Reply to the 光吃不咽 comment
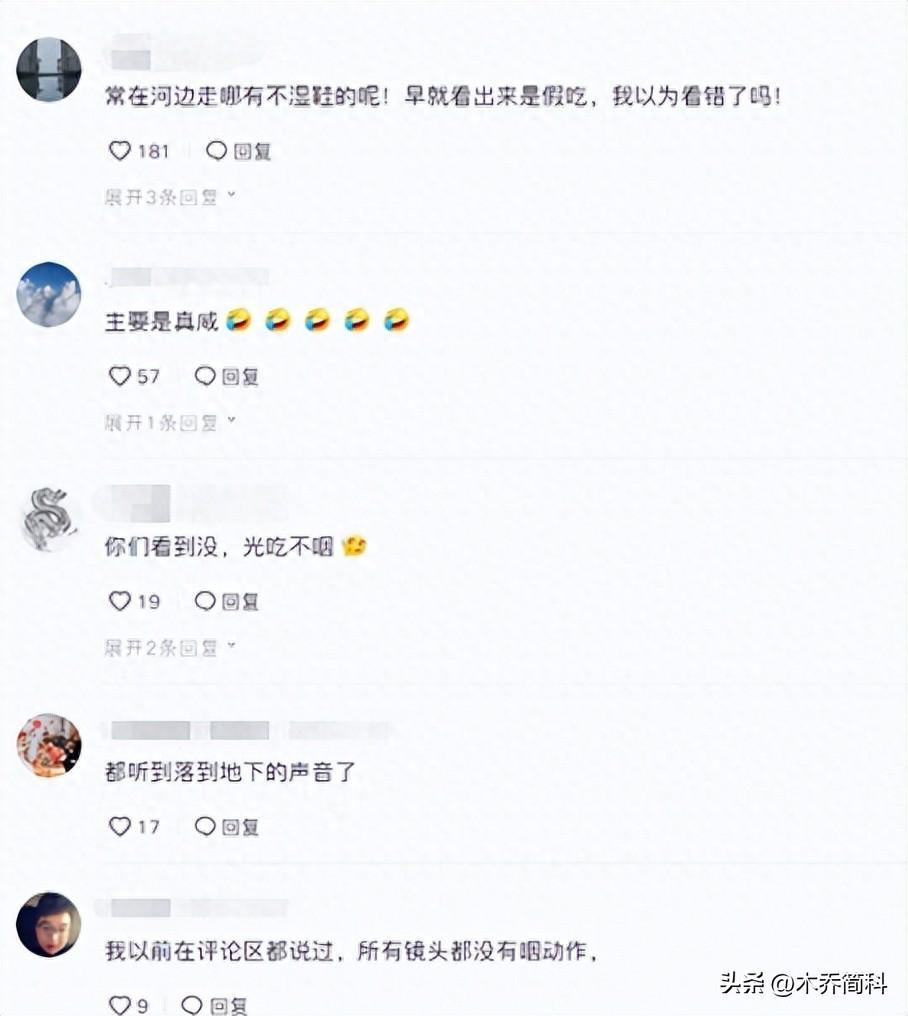Screen dimensions: 908x1016 (226, 601)
